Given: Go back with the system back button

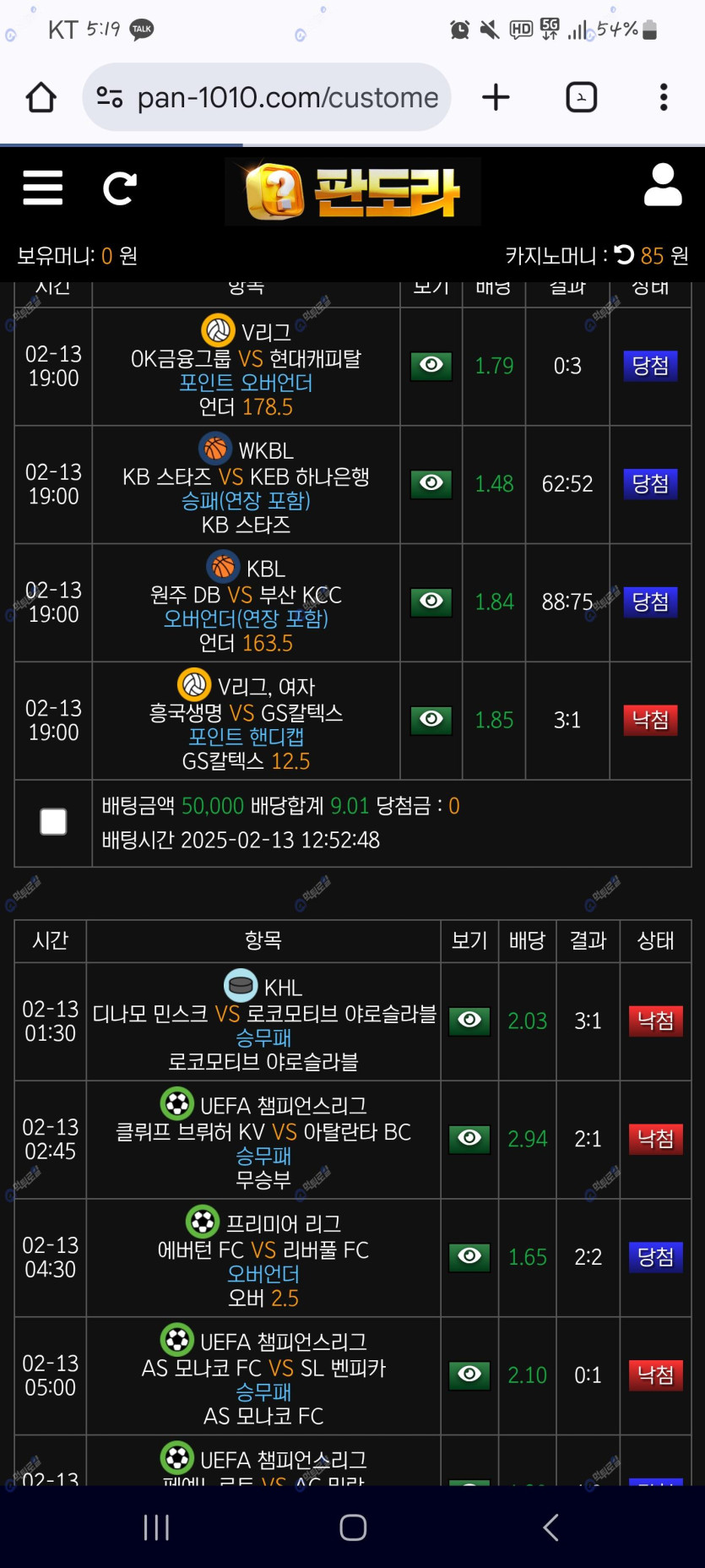Looking at the screenshot, I should pos(550,1527).
